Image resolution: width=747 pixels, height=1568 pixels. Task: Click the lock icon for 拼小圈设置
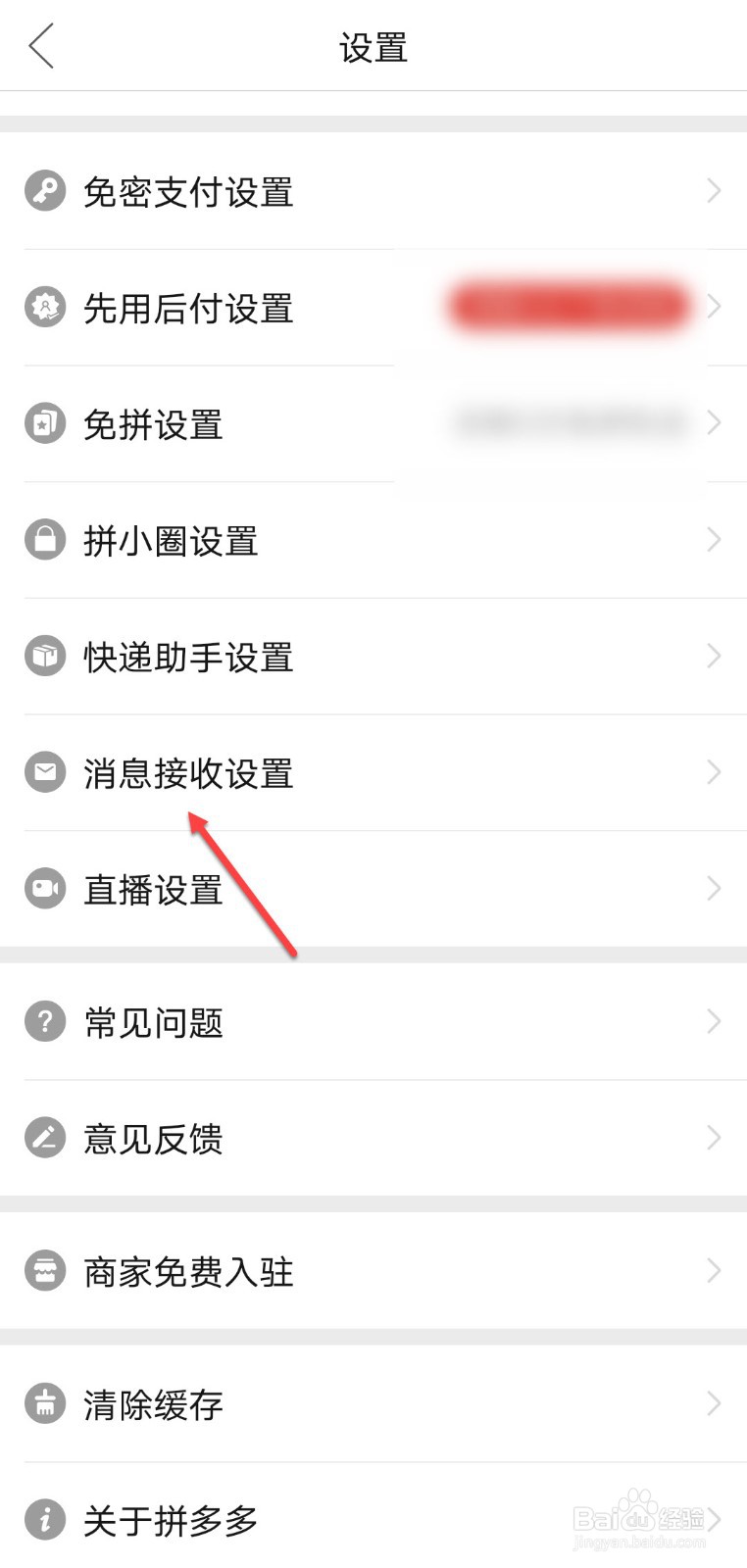[x=44, y=539]
